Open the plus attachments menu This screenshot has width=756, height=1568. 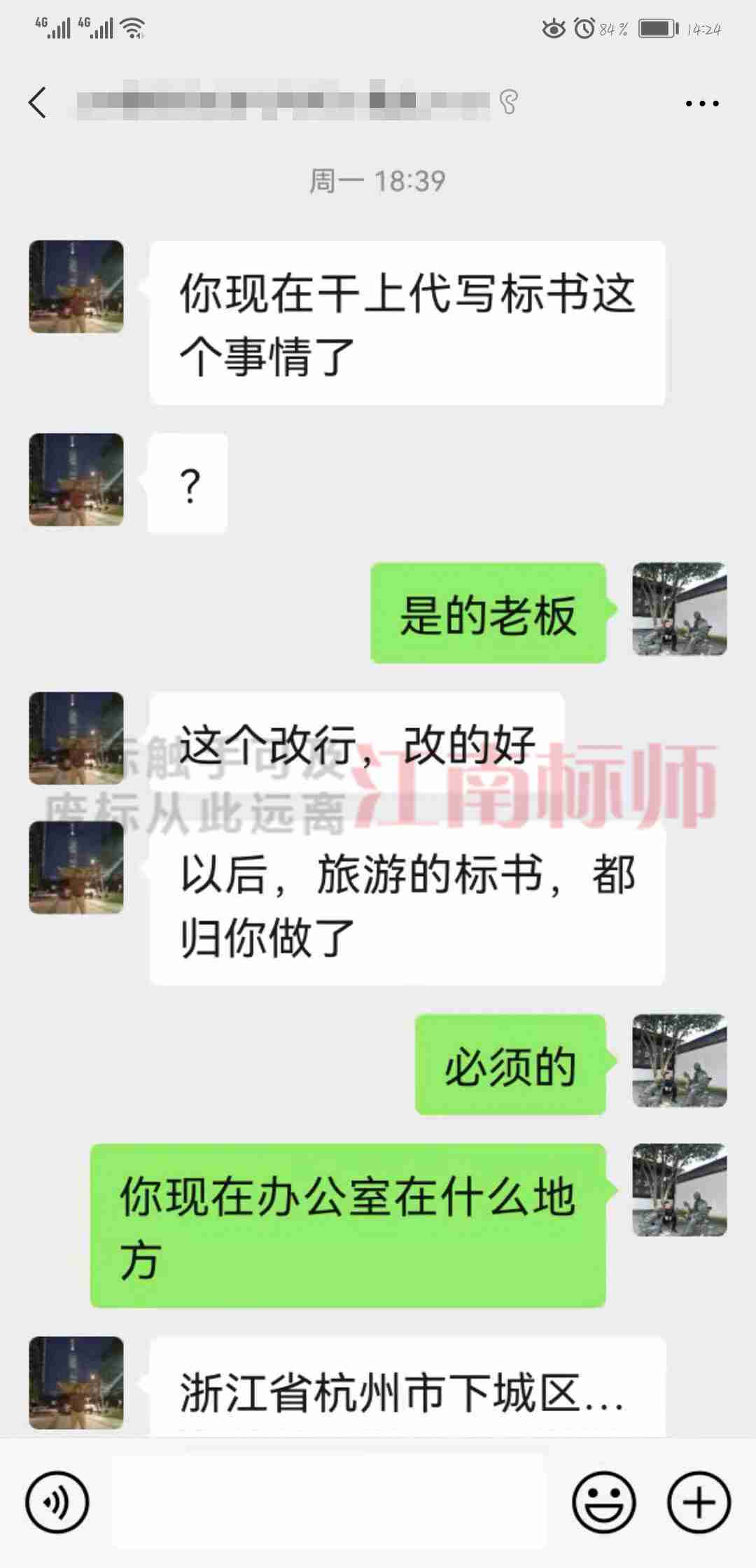tap(699, 1502)
